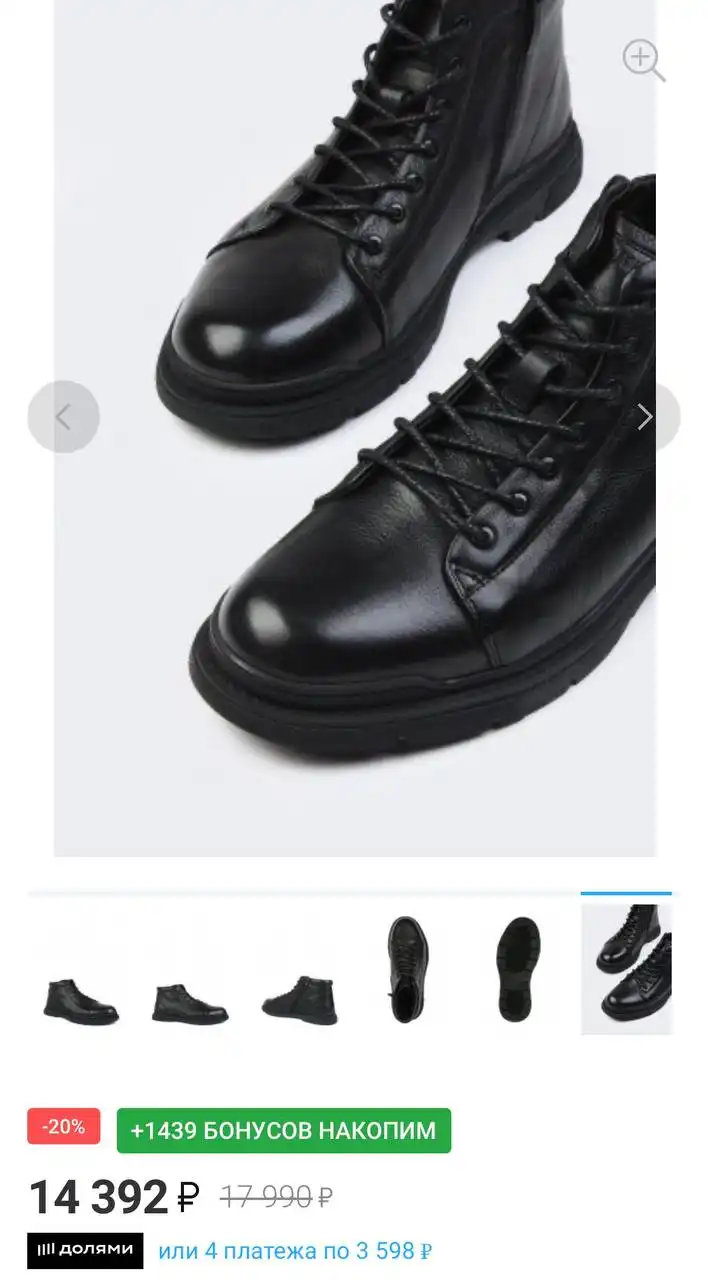Select the sole view thumbnail

tap(519, 969)
